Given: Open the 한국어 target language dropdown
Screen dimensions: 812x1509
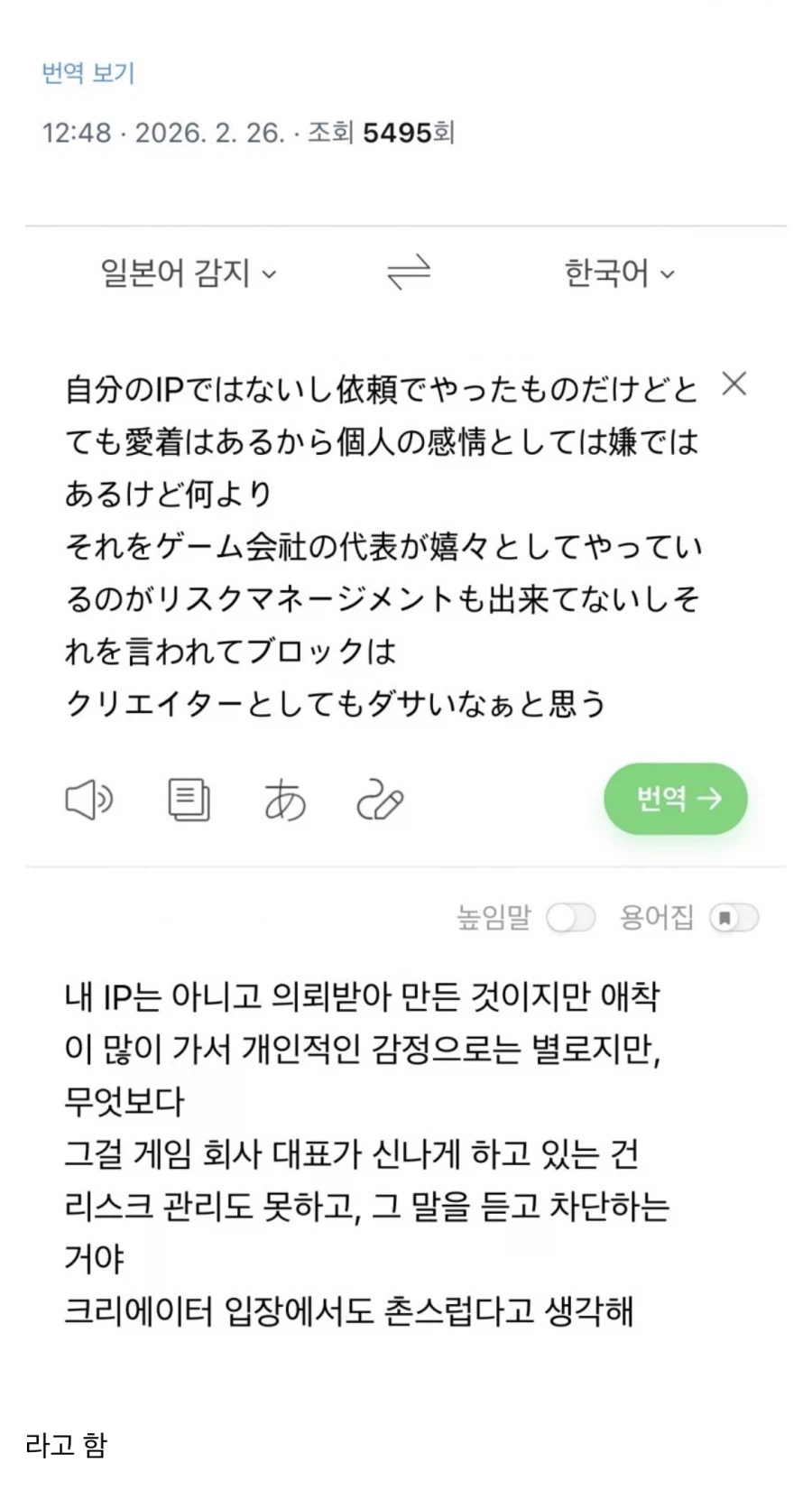Looking at the screenshot, I should [x=618, y=273].
